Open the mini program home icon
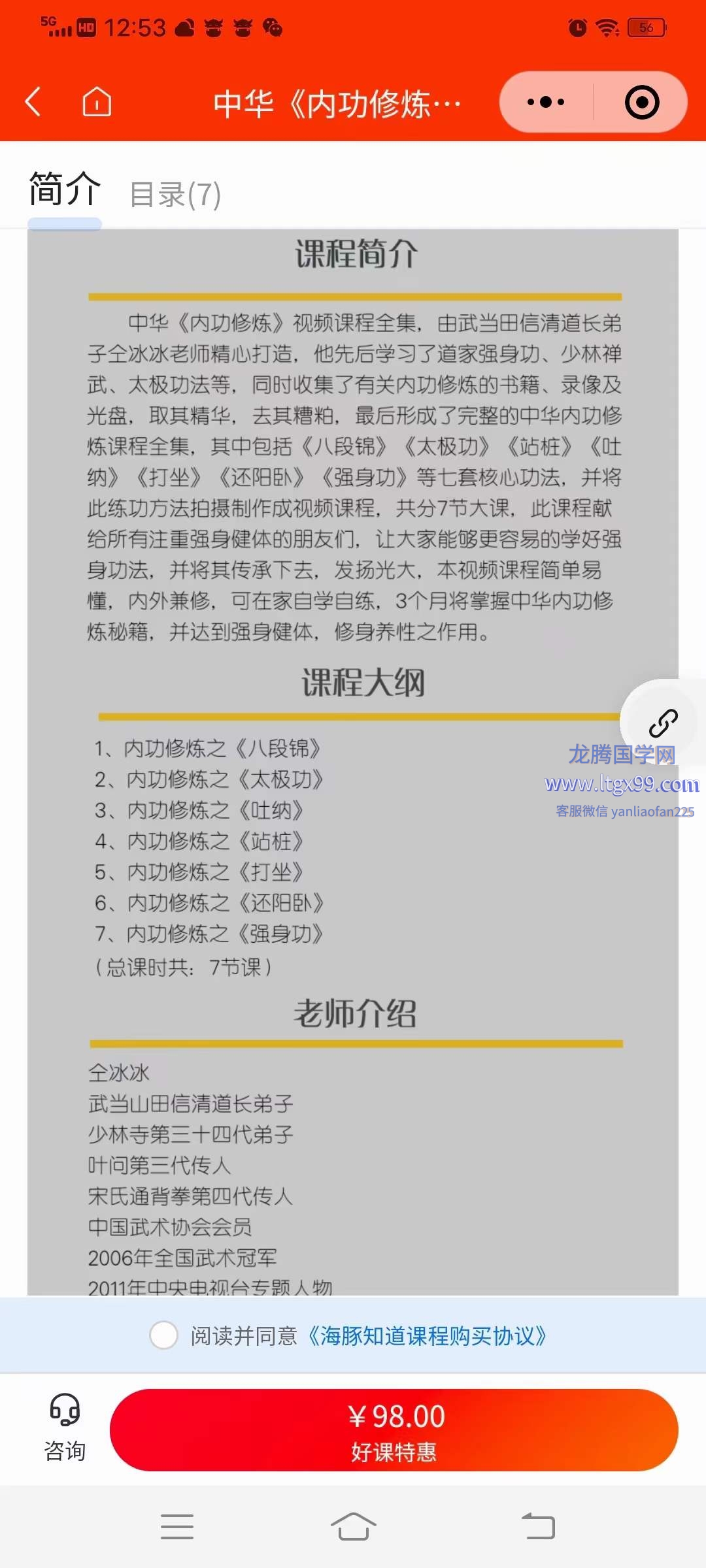The width and height of the screenshot is (706, 1568). point(97,102)
